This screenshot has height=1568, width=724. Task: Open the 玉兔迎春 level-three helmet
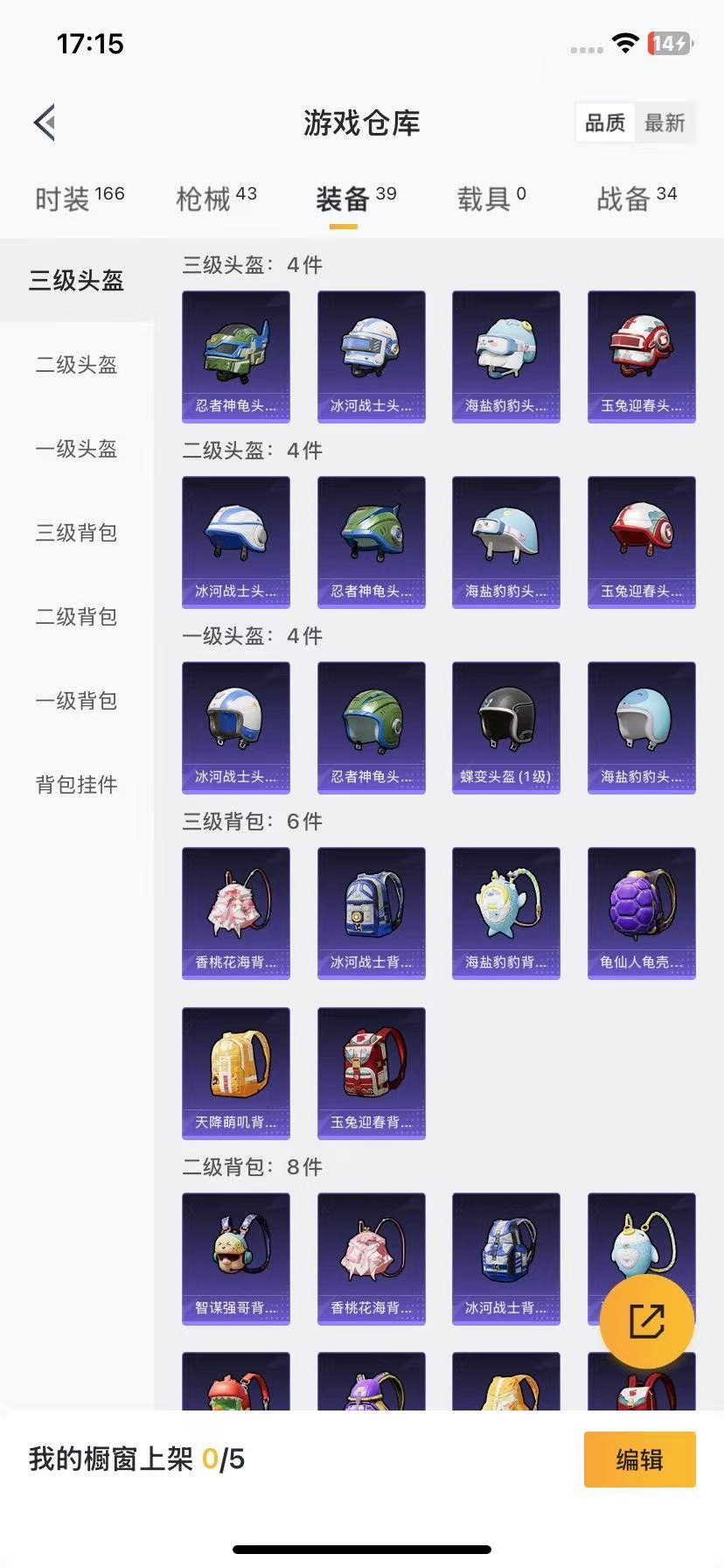642,357
